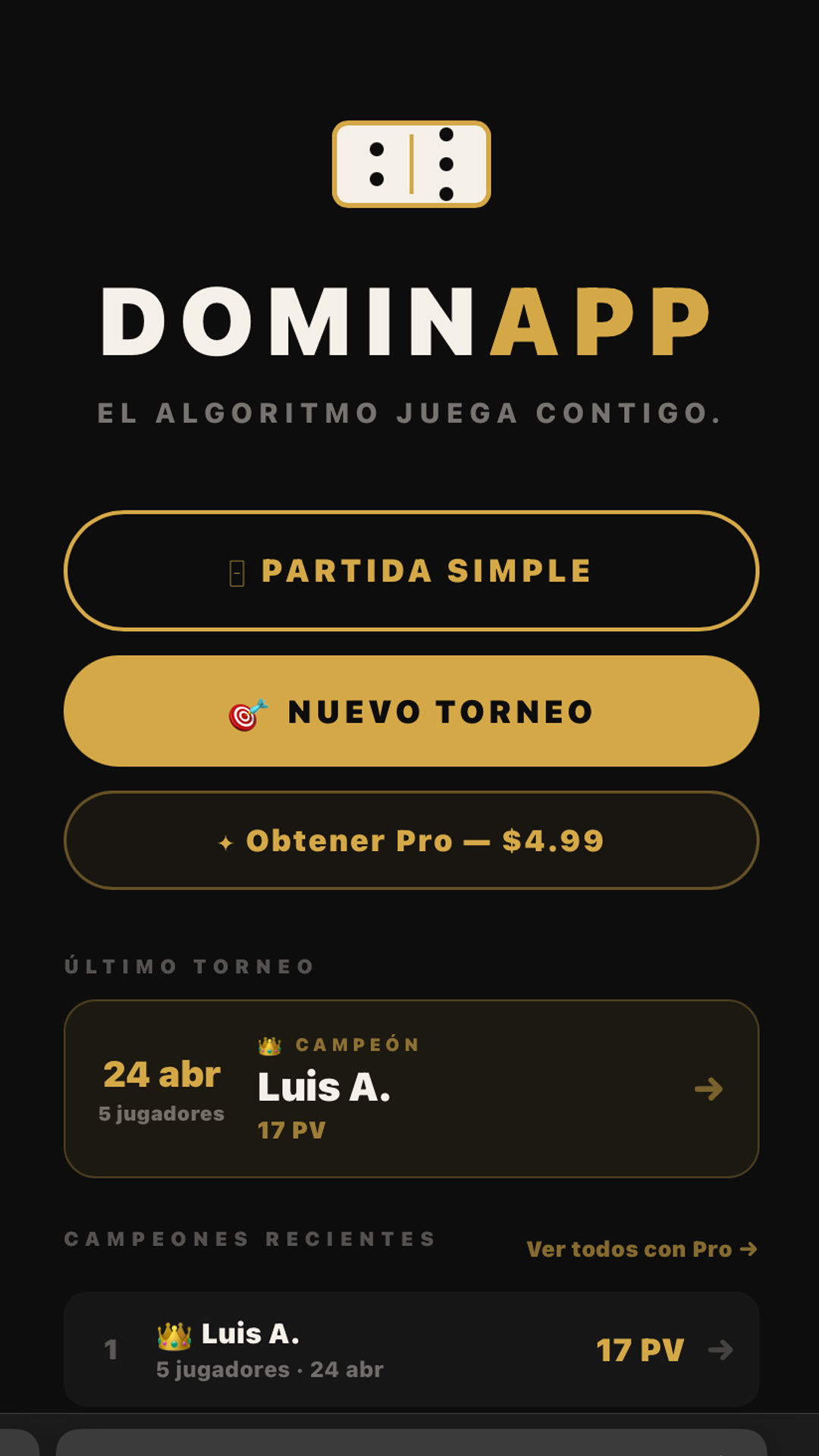Viewport: 819px width, 1456px height.
Task: Open Luis A.'s 17 PV champion row
Action: [411, 1349]
